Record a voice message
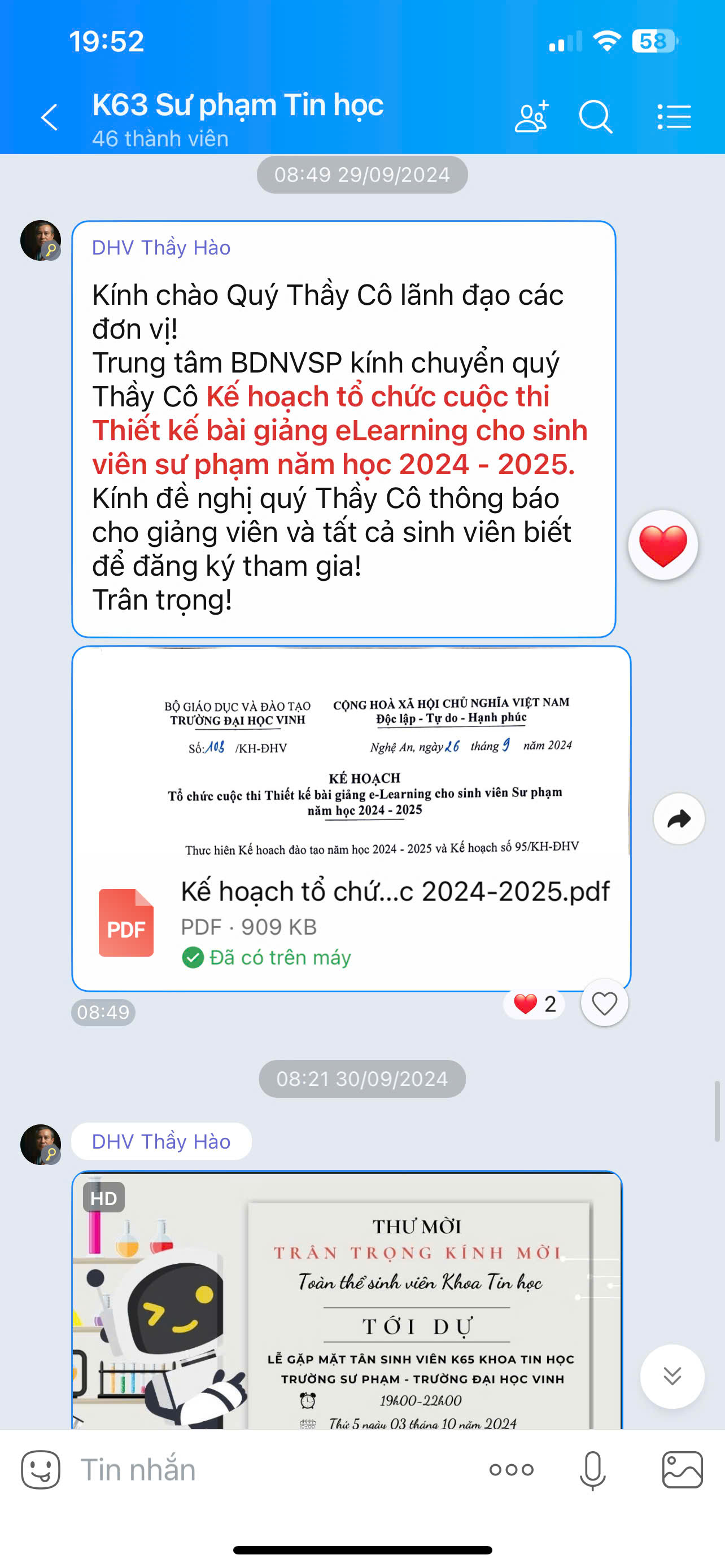 click(592, 1469)
